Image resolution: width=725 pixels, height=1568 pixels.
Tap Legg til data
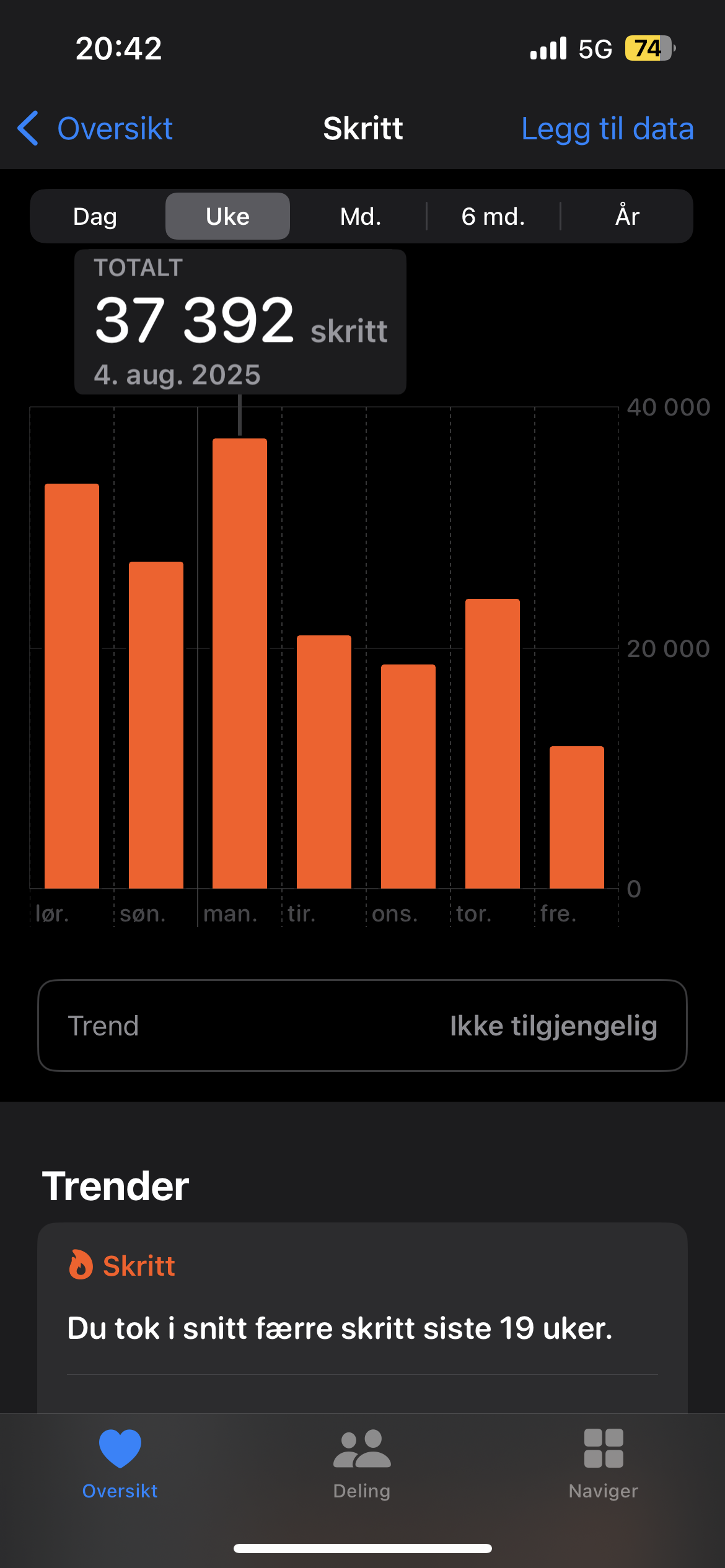[607, 129]
